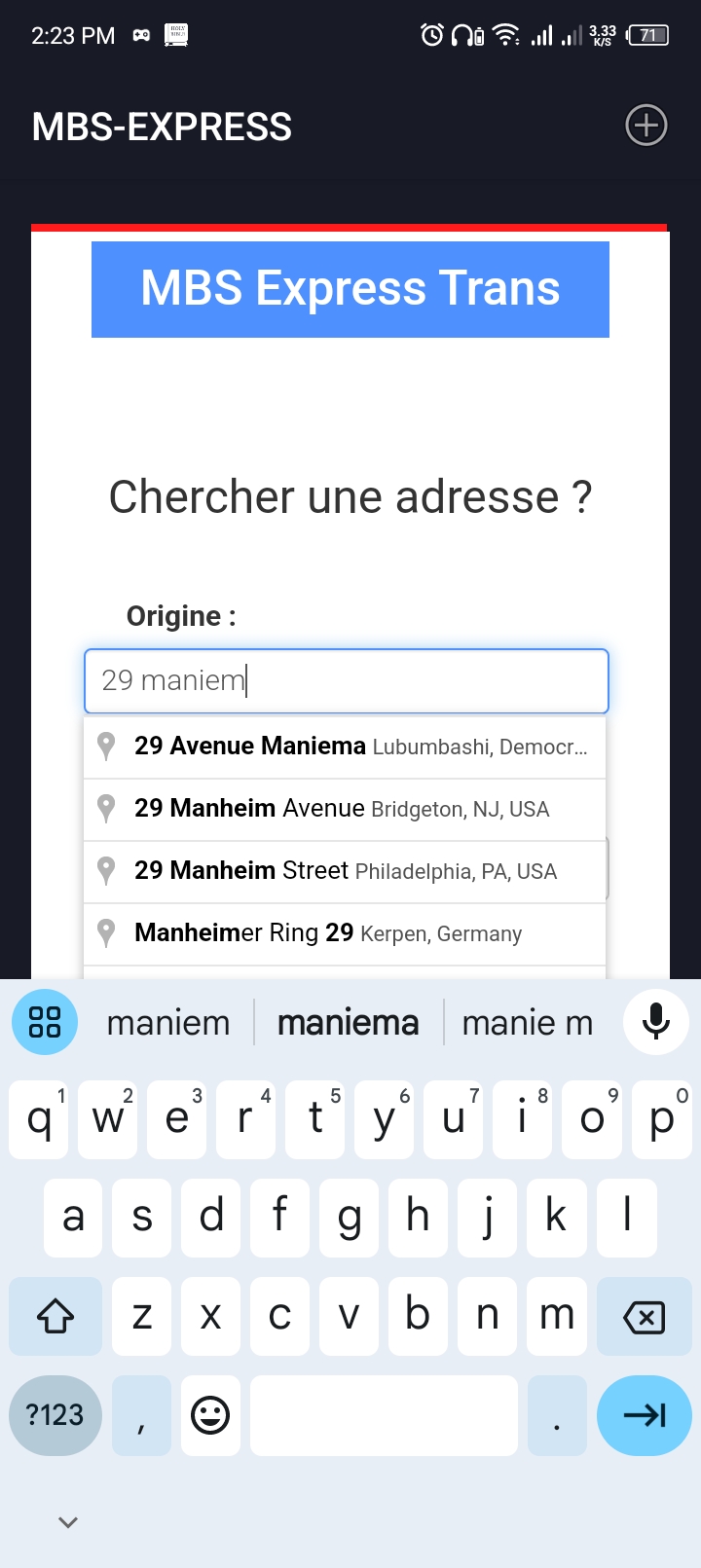Pick 29 Manheim Street Philadelphia suggestion
The height and width of the screenshot is (1568, 701).
(346, 871)
